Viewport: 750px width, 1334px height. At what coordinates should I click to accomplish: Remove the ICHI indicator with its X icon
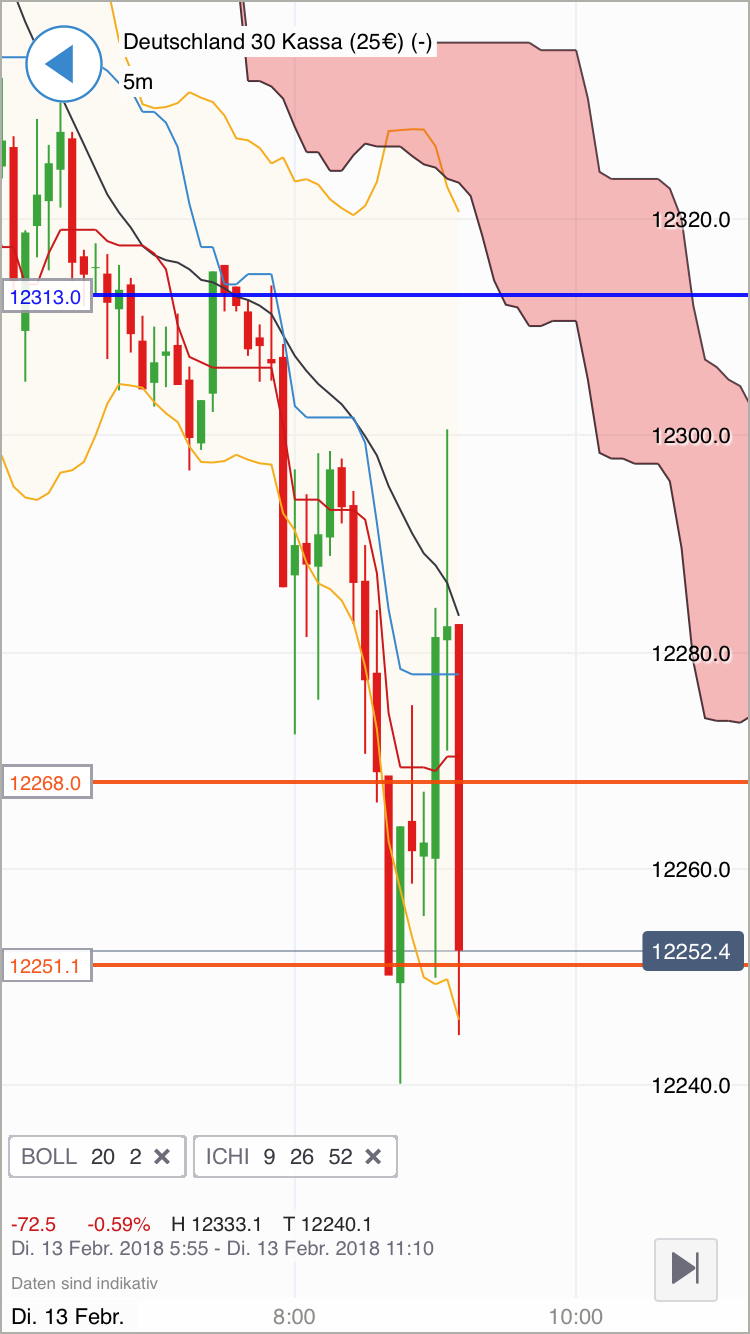[x=373, y=1156]
